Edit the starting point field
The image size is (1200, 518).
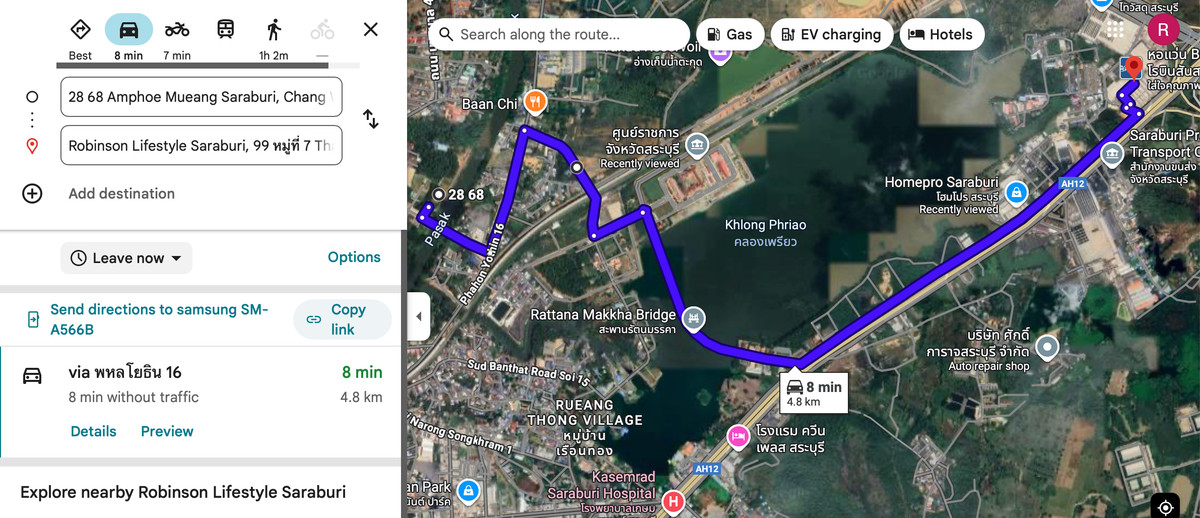[201, 97]
